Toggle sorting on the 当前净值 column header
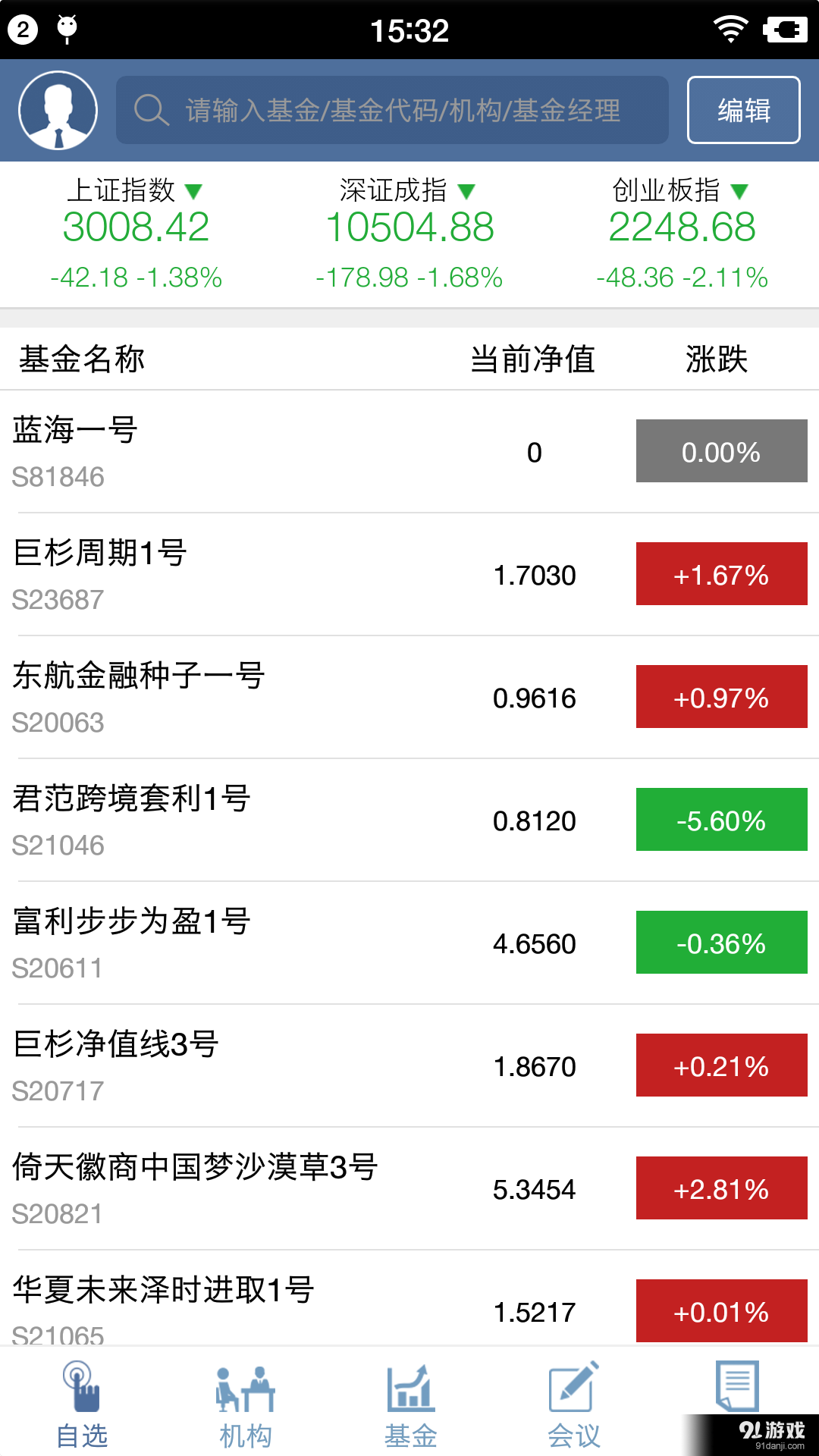Screen dimensions: 819x1456 pos(532,359)
